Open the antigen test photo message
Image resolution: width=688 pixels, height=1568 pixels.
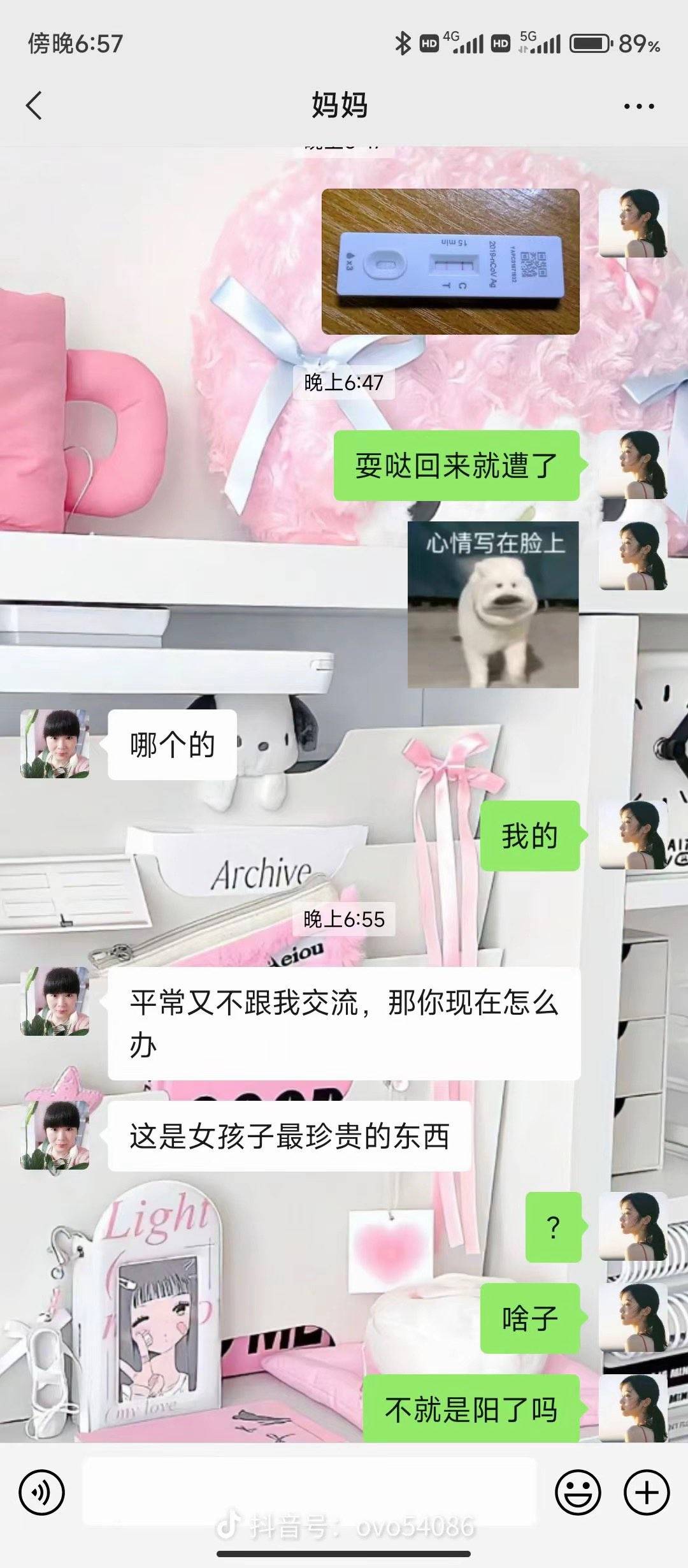450,261
